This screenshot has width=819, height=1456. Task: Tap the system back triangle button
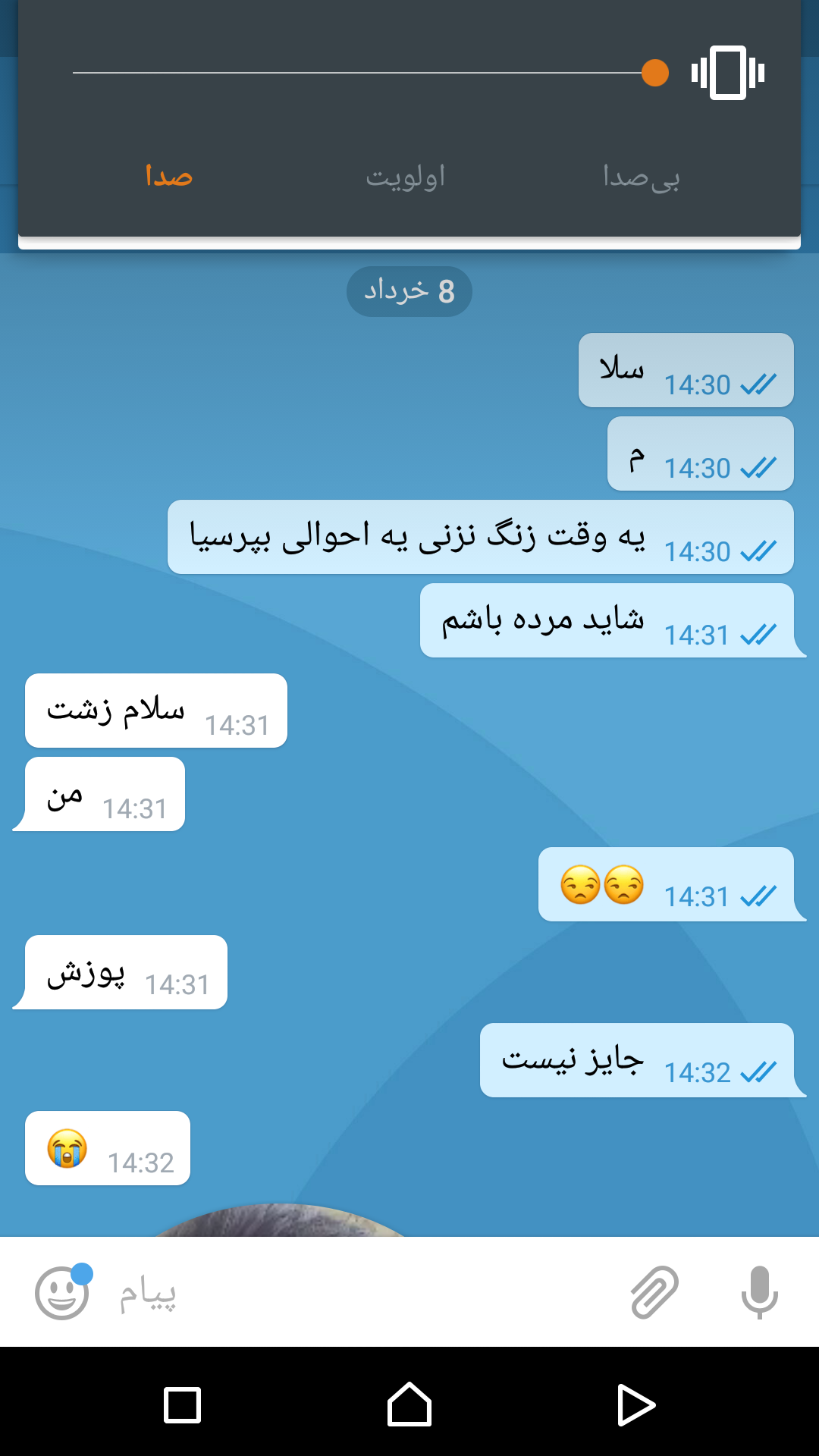[635, 1405]
